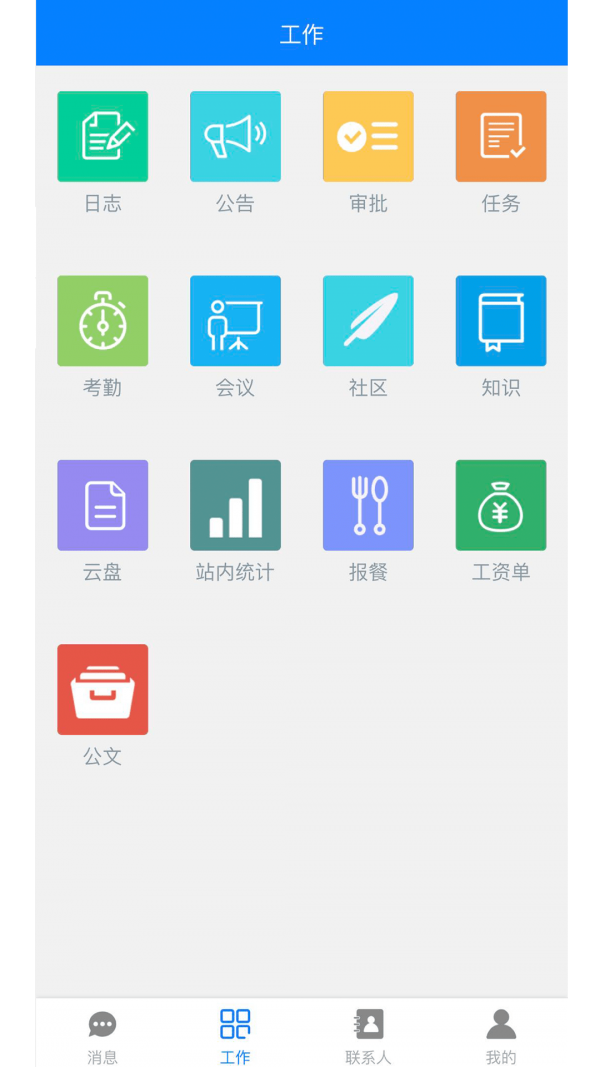Go to the 联系人 contacts tab
This screenshot has width=600, height=1067.
368,1035
